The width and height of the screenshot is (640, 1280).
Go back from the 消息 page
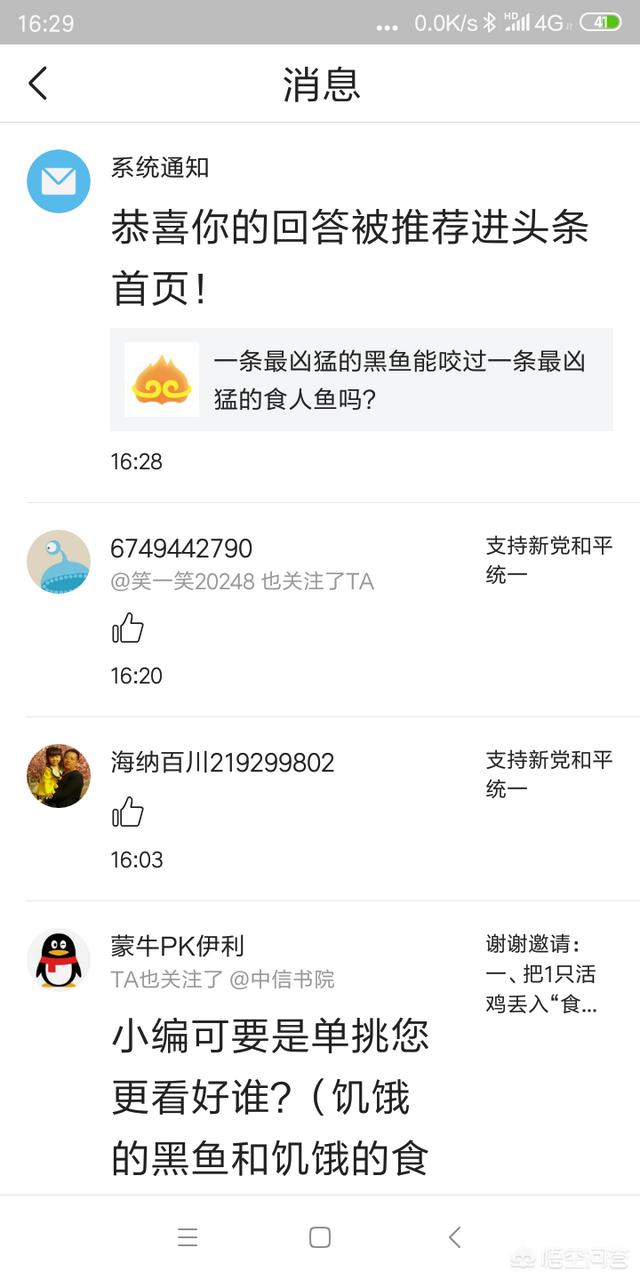tap(38, 84)
